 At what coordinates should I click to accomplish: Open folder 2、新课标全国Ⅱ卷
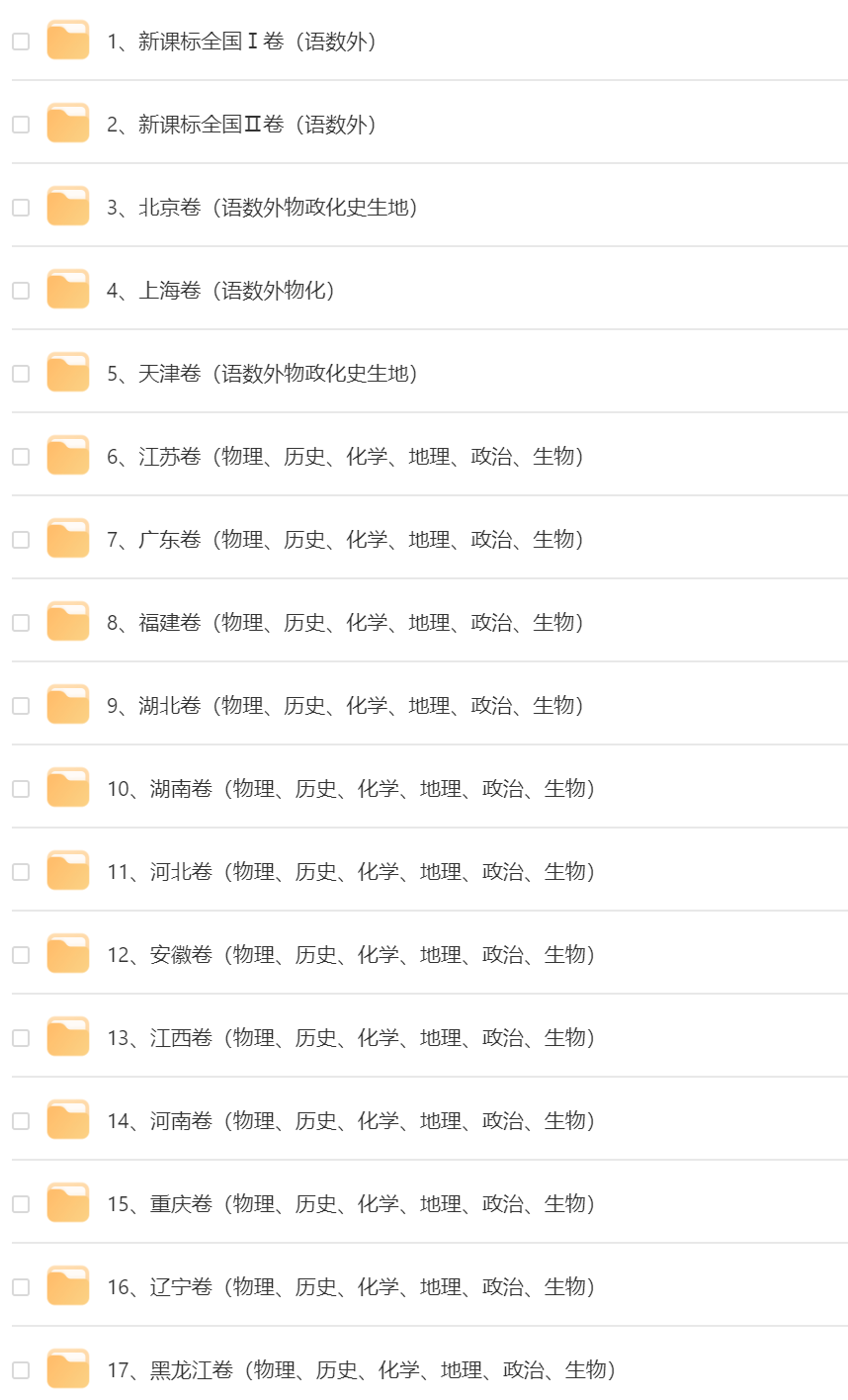click(241, 125)
